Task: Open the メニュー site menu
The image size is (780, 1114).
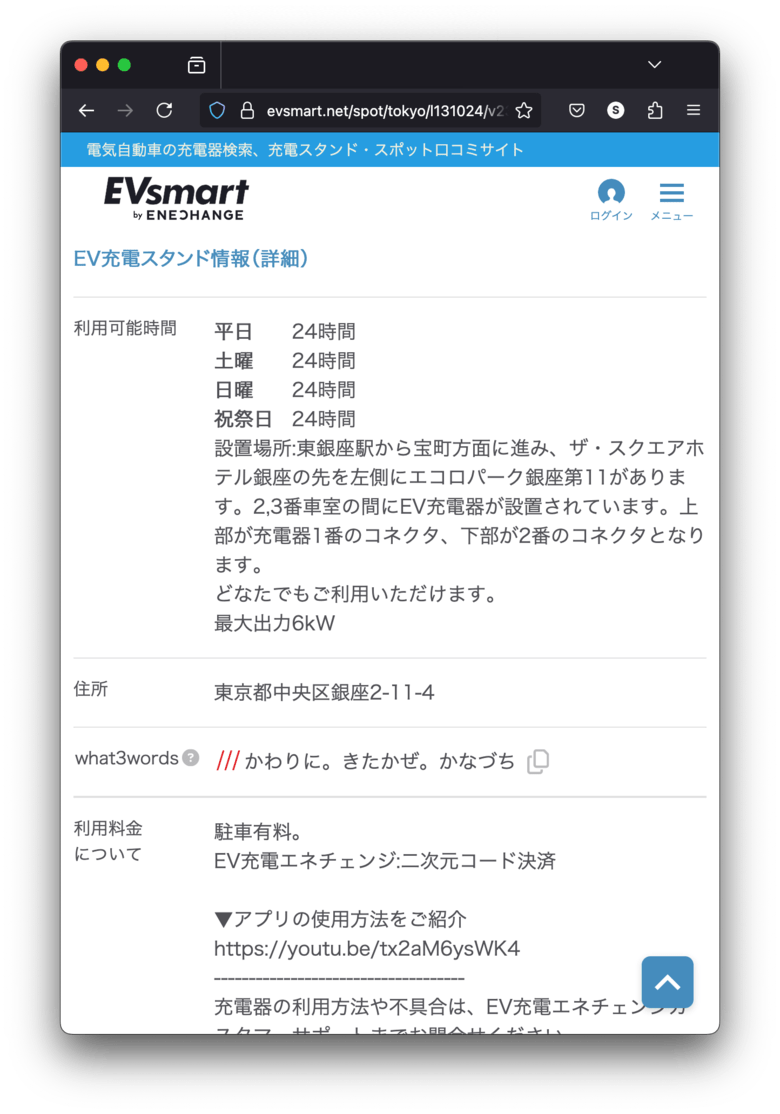Action: pyautogui.click(x=671, y=200)
